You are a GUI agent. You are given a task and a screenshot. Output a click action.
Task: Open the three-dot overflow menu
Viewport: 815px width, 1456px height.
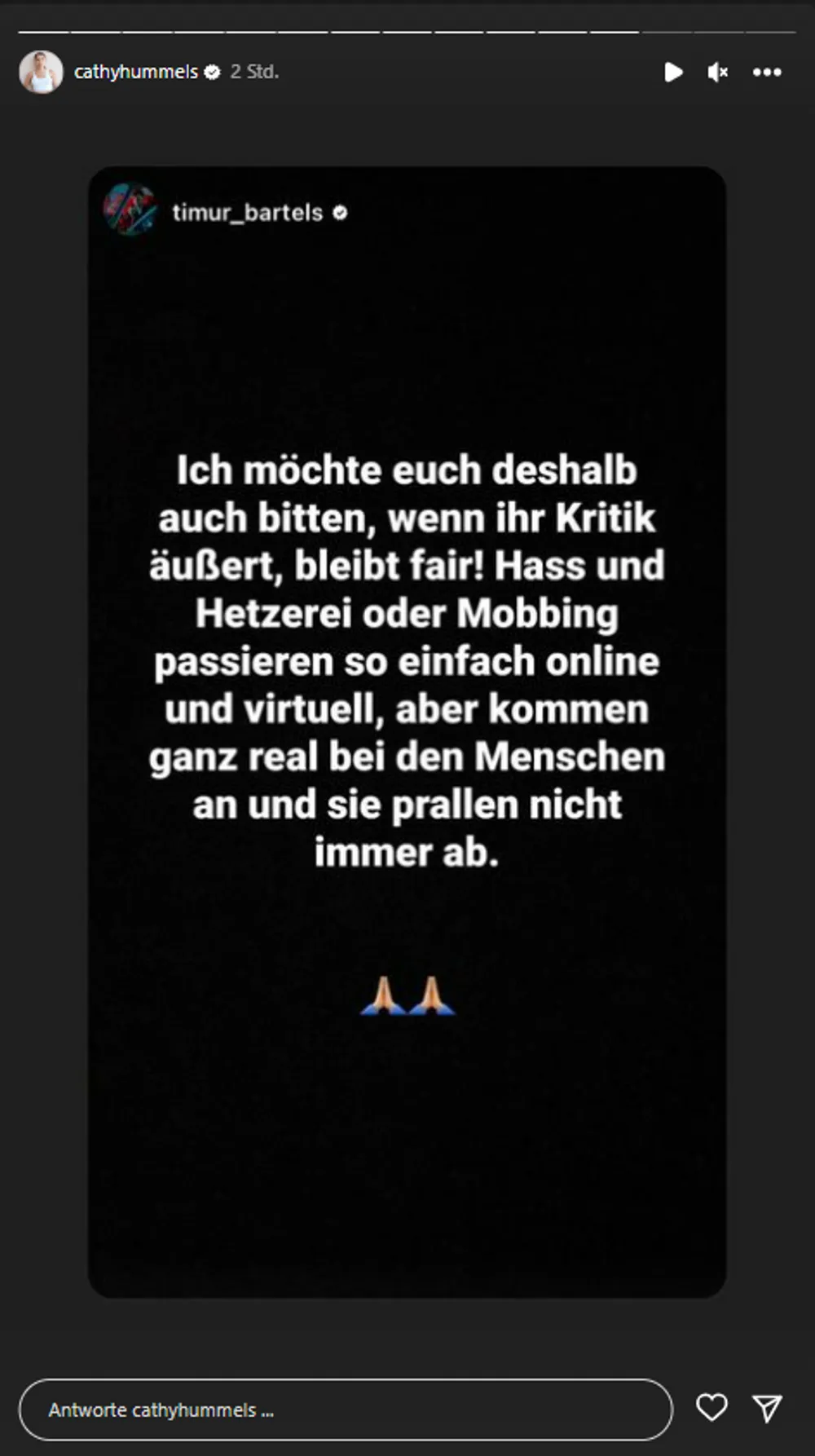767,73
